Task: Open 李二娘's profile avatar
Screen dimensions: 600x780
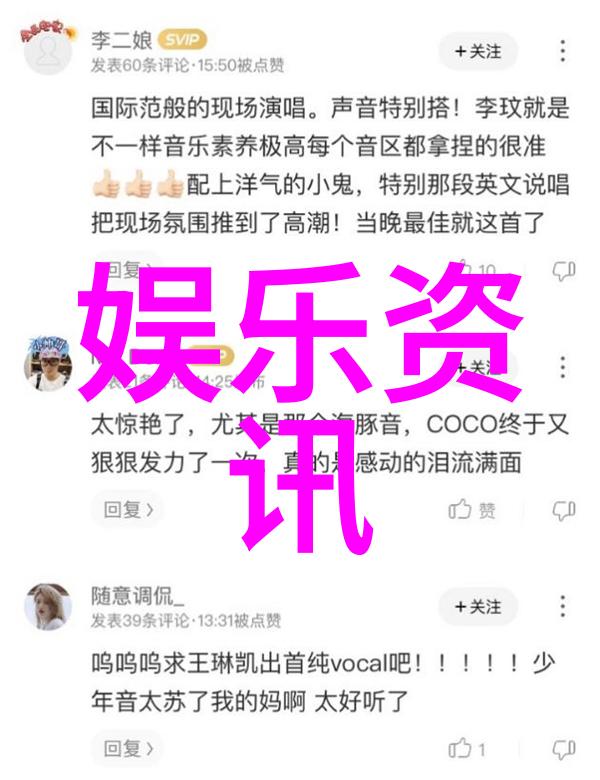Action: pos(47,48)
